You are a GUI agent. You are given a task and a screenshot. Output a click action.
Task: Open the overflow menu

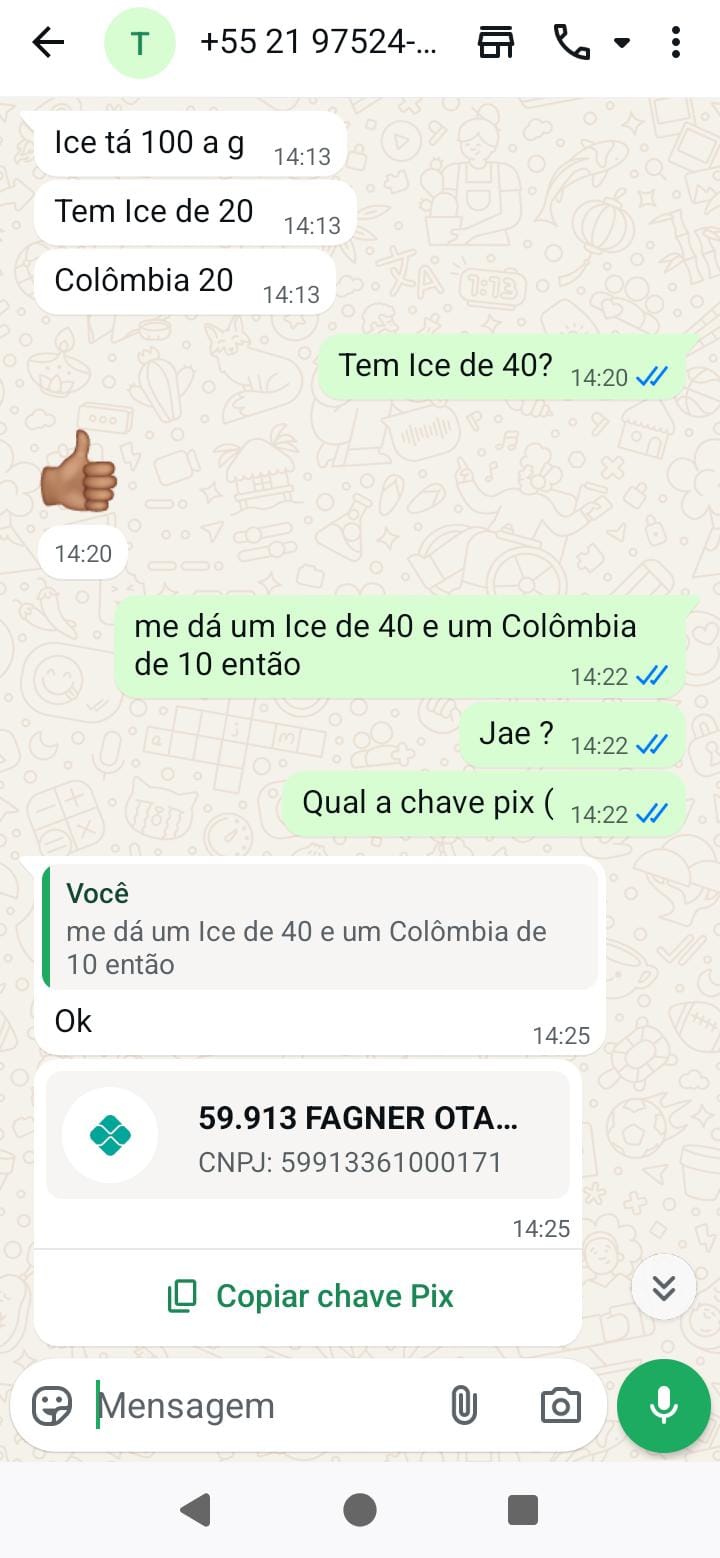point(676,43)
